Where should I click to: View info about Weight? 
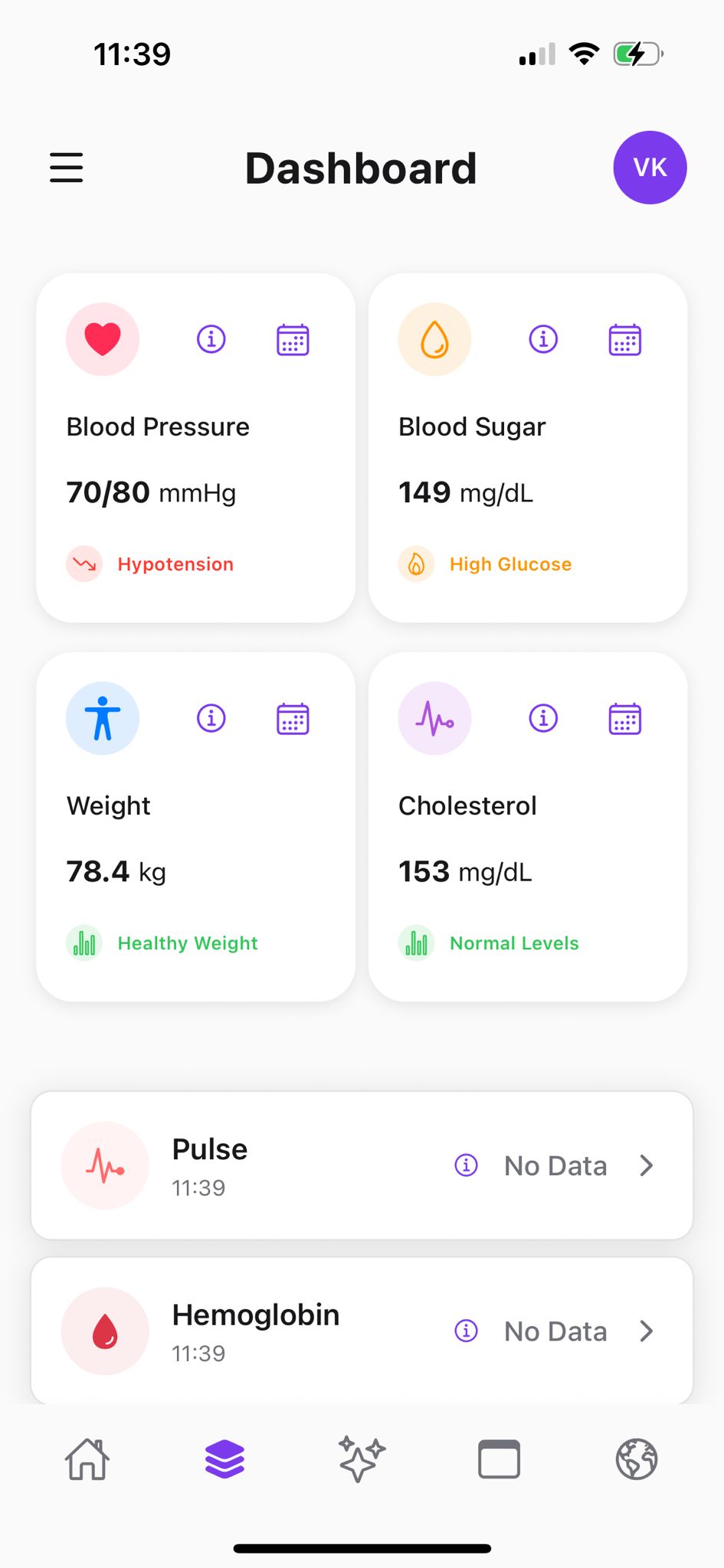(211, 718)
